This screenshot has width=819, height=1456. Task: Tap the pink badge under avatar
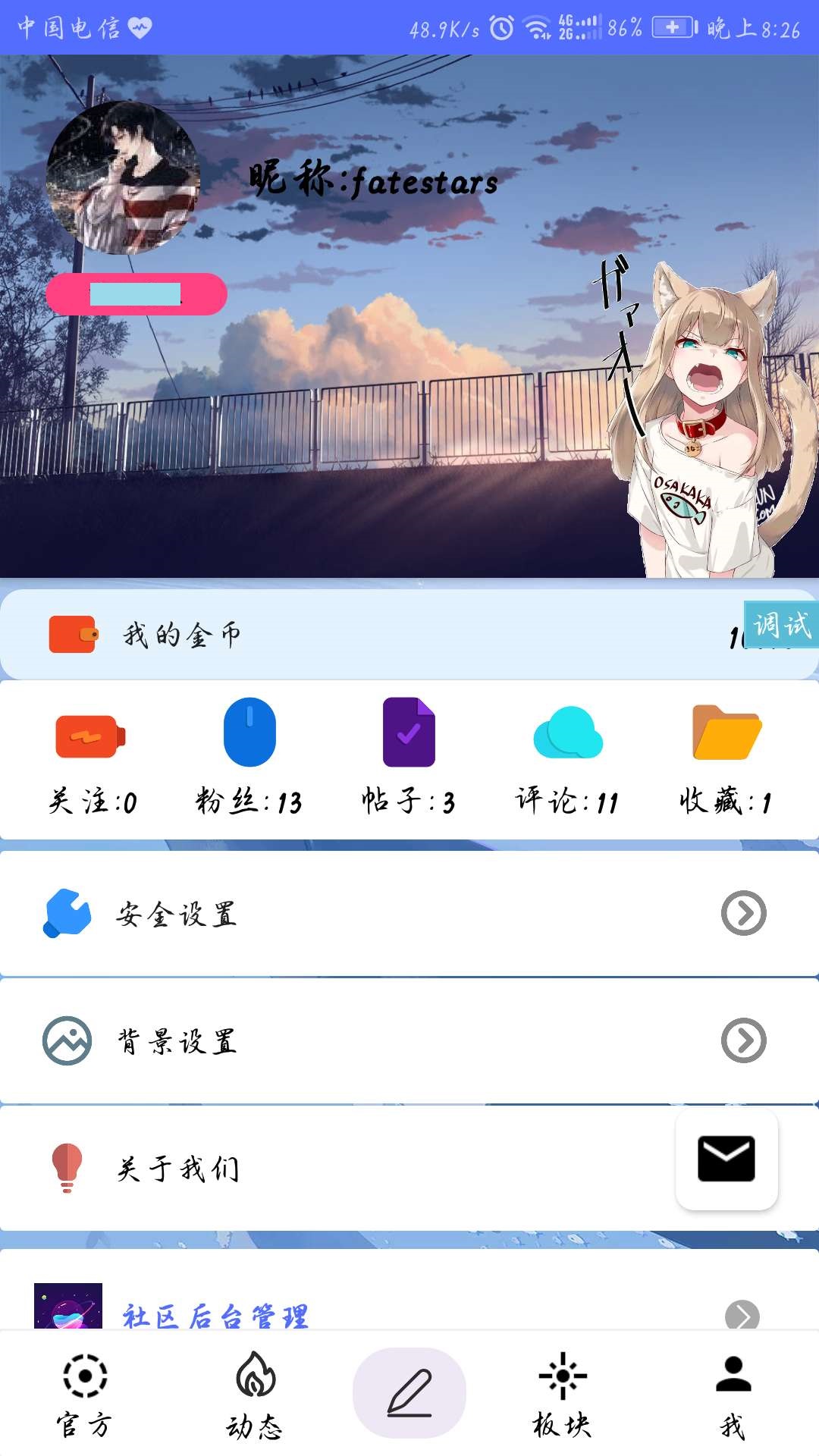136,294
